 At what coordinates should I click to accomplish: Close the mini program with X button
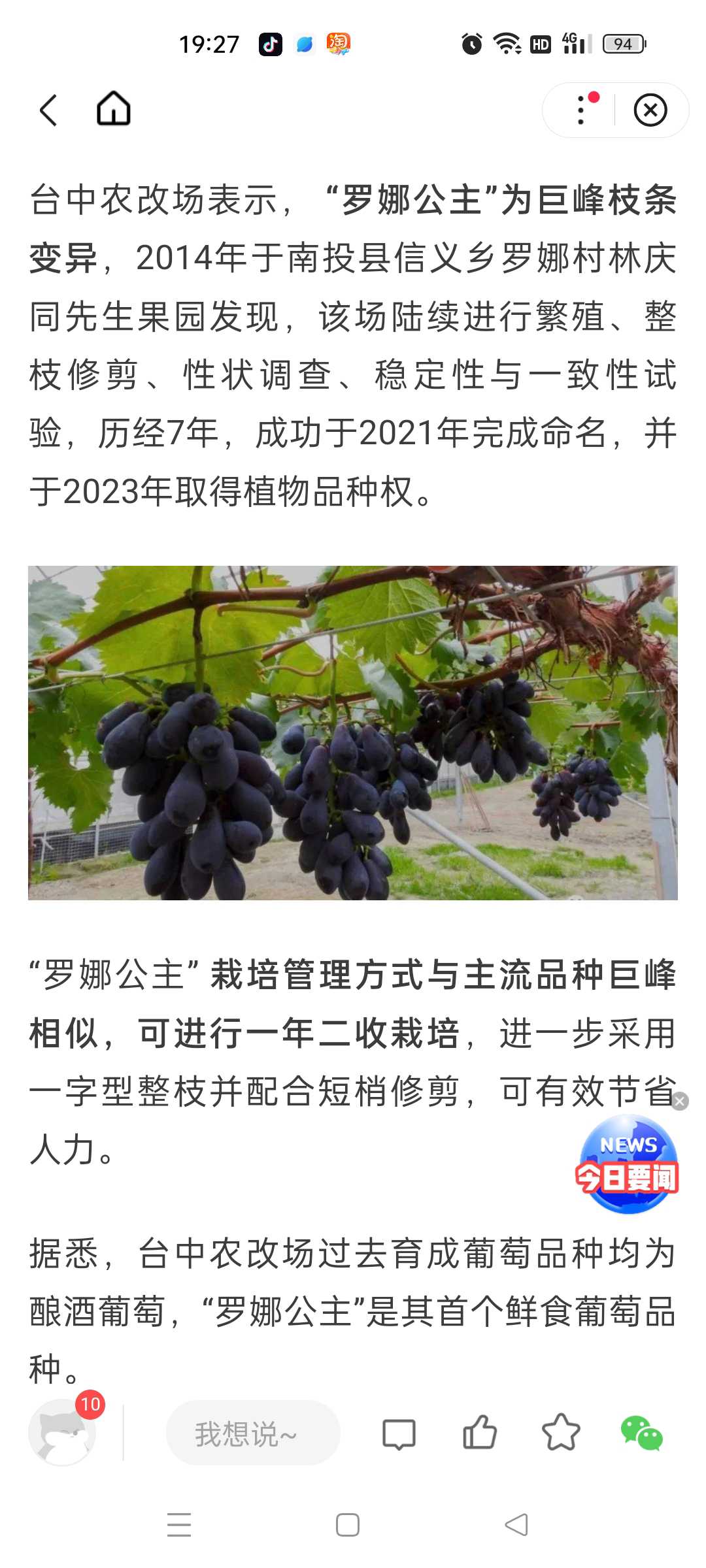click(x=650, y=110)
